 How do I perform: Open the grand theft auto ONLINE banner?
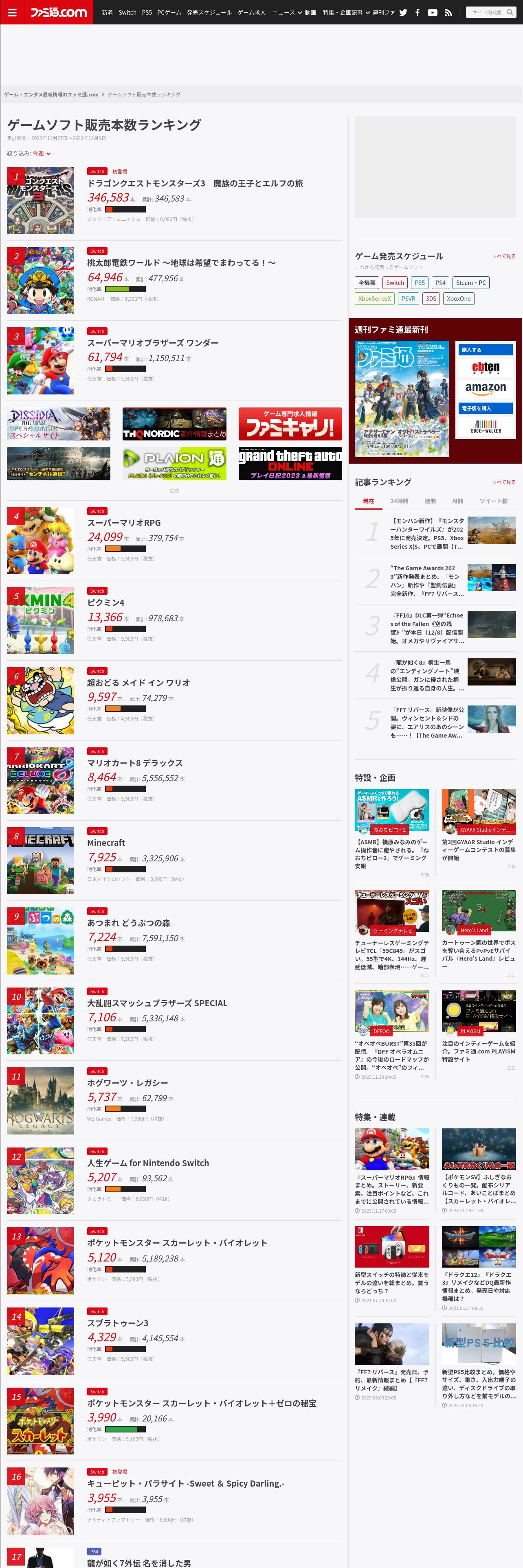[290, 464]
